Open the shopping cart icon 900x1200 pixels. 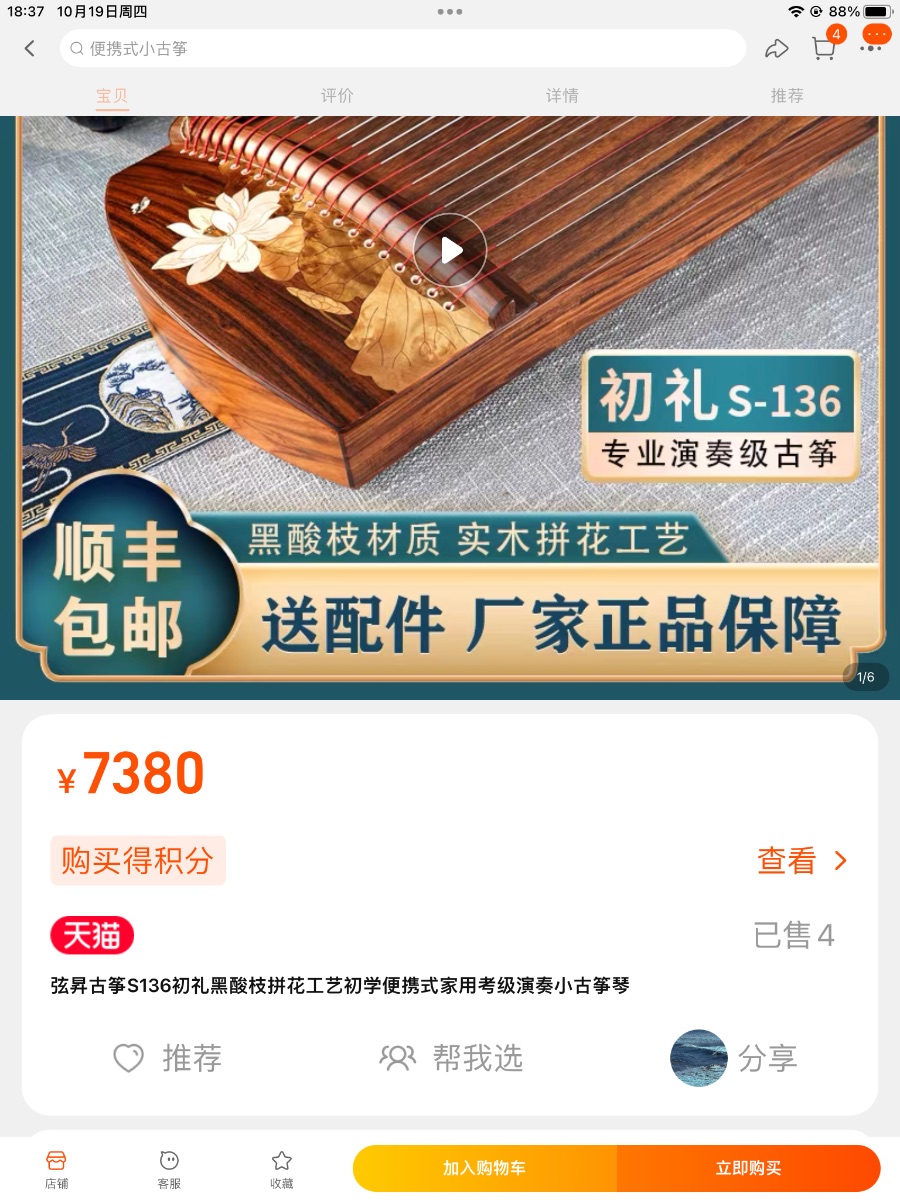[x=824, y=48]
